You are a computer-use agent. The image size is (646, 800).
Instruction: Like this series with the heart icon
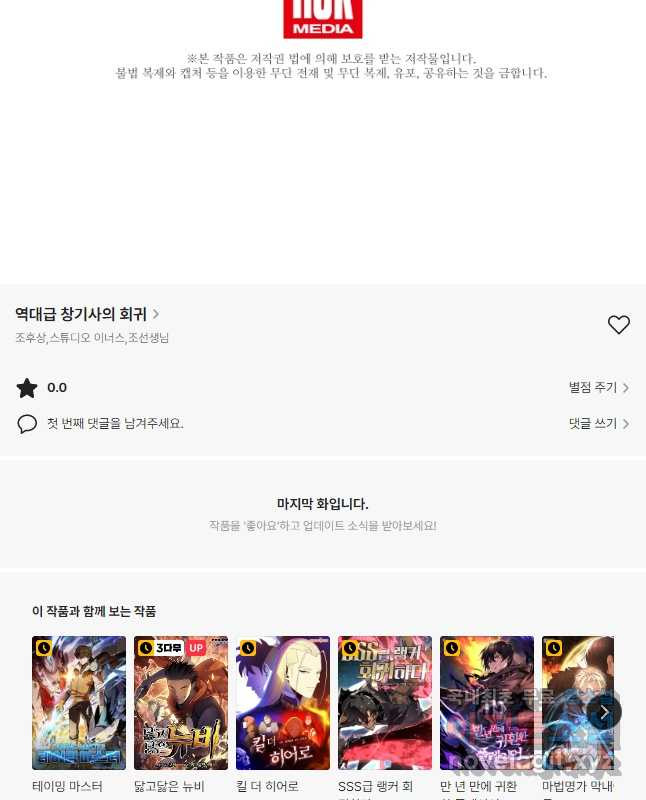[619, 324]
